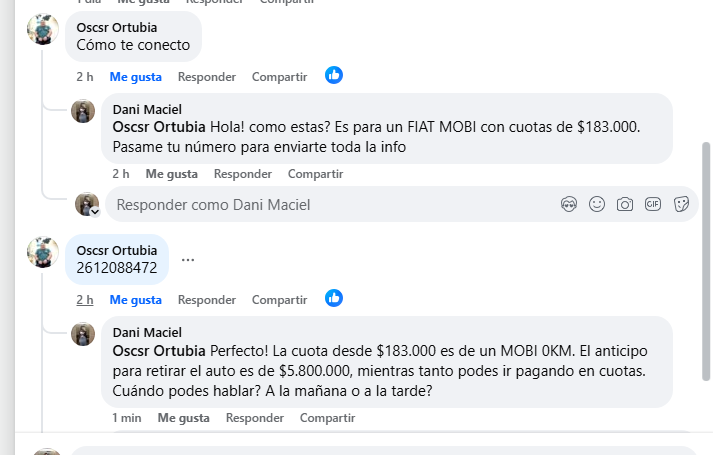View the like reaction on comment 2612088472
Viewport: 713px width, 455px height.
[x=334, y=298]
